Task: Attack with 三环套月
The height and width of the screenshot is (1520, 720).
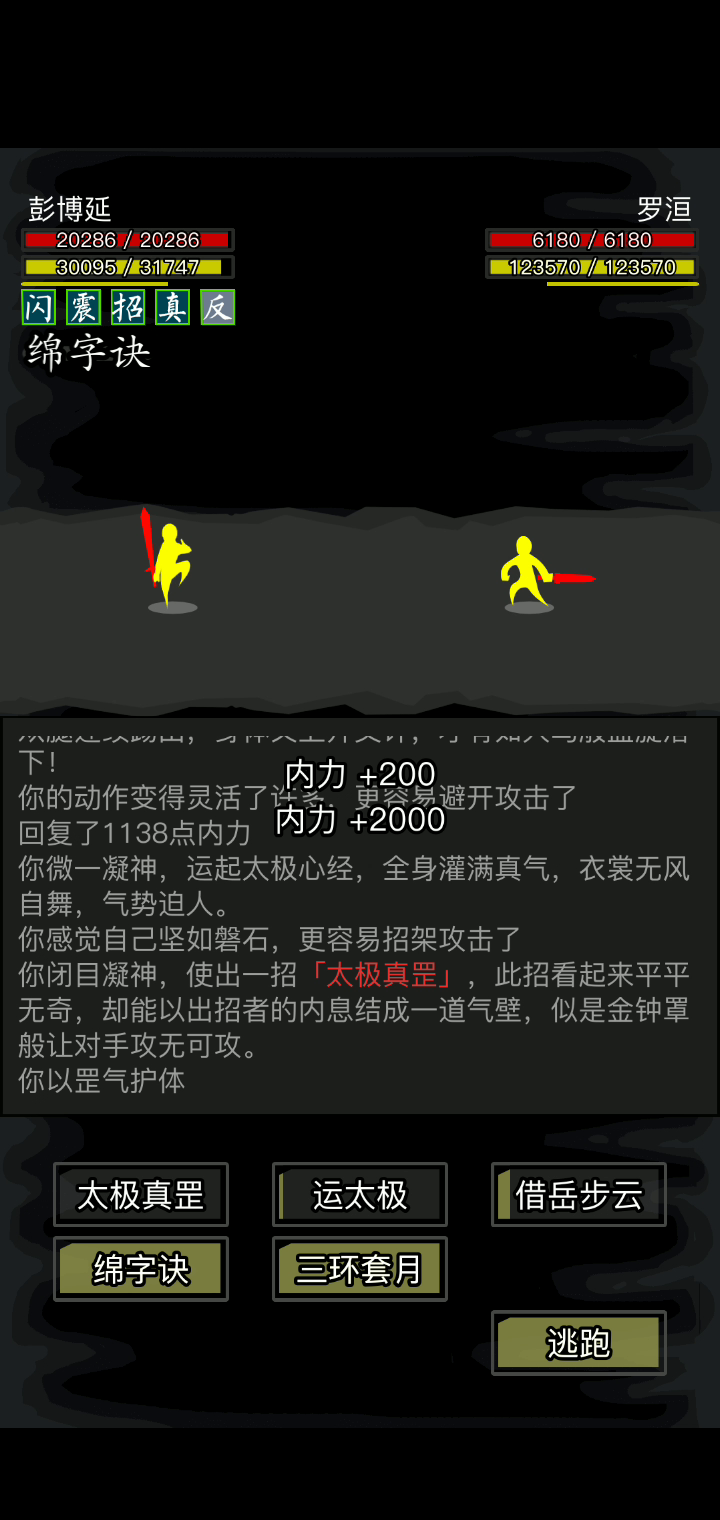Action: (360, 1268)
